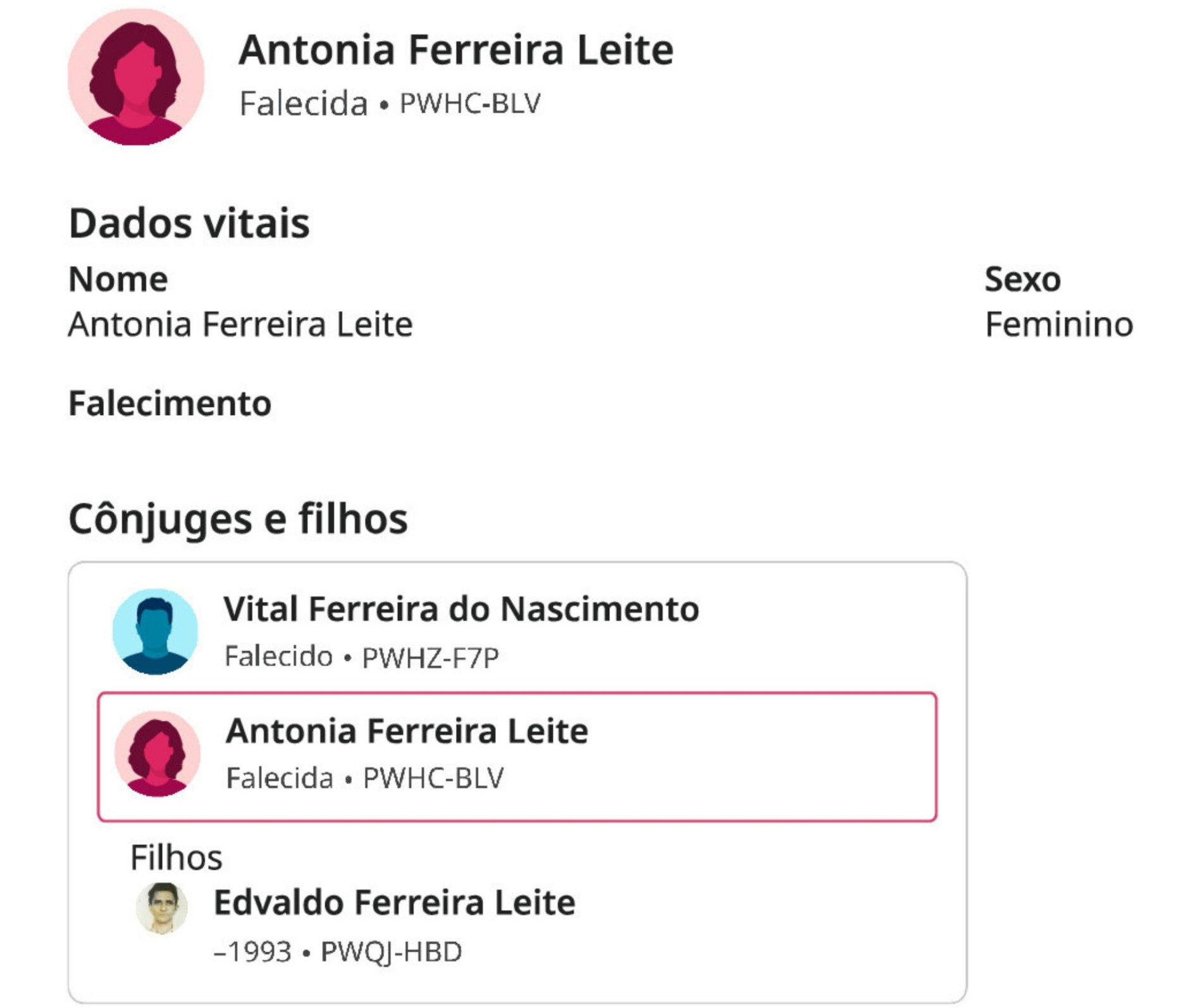Open child Edvaldo Ferreira Leite's record
1202x1008 pixels.
(x=393, y=903)
